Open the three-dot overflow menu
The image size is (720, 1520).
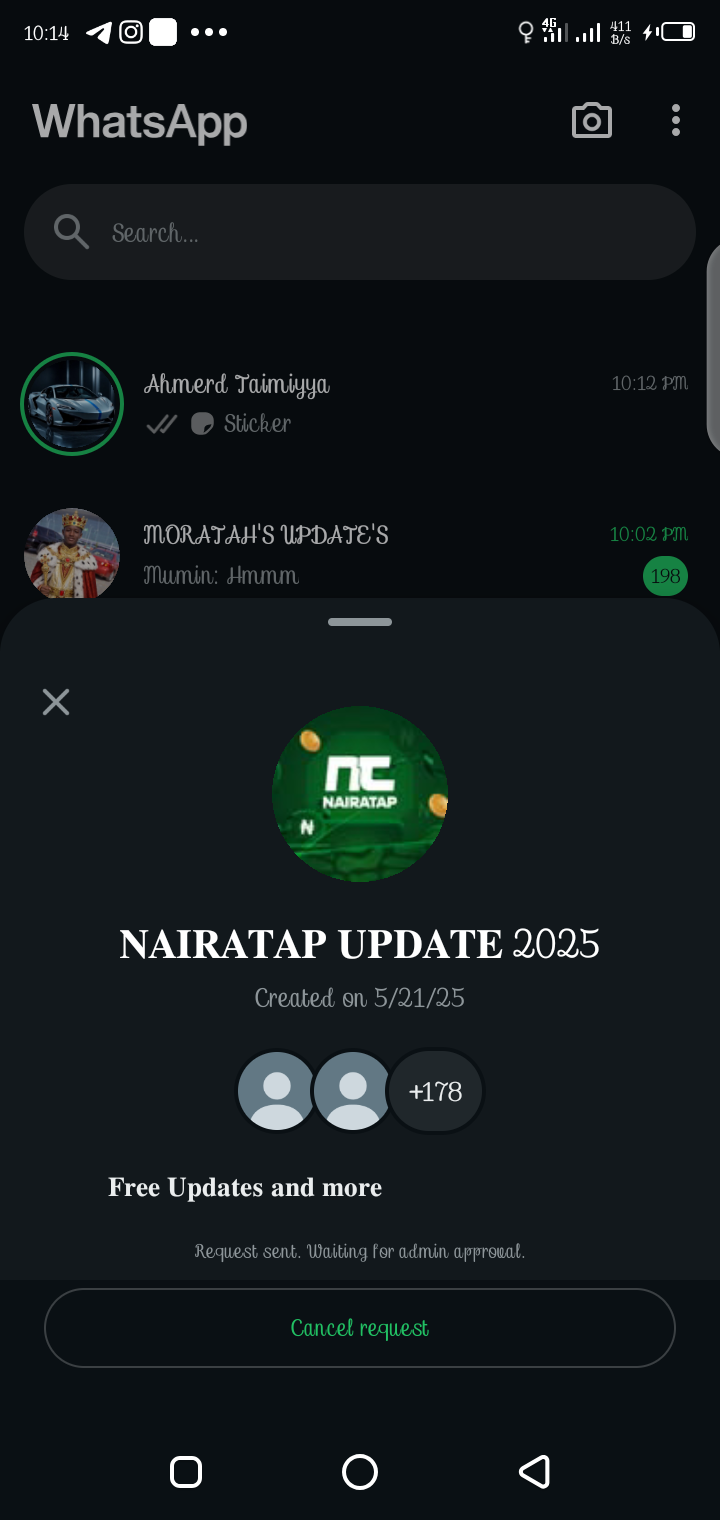click(x=676, y=121)
